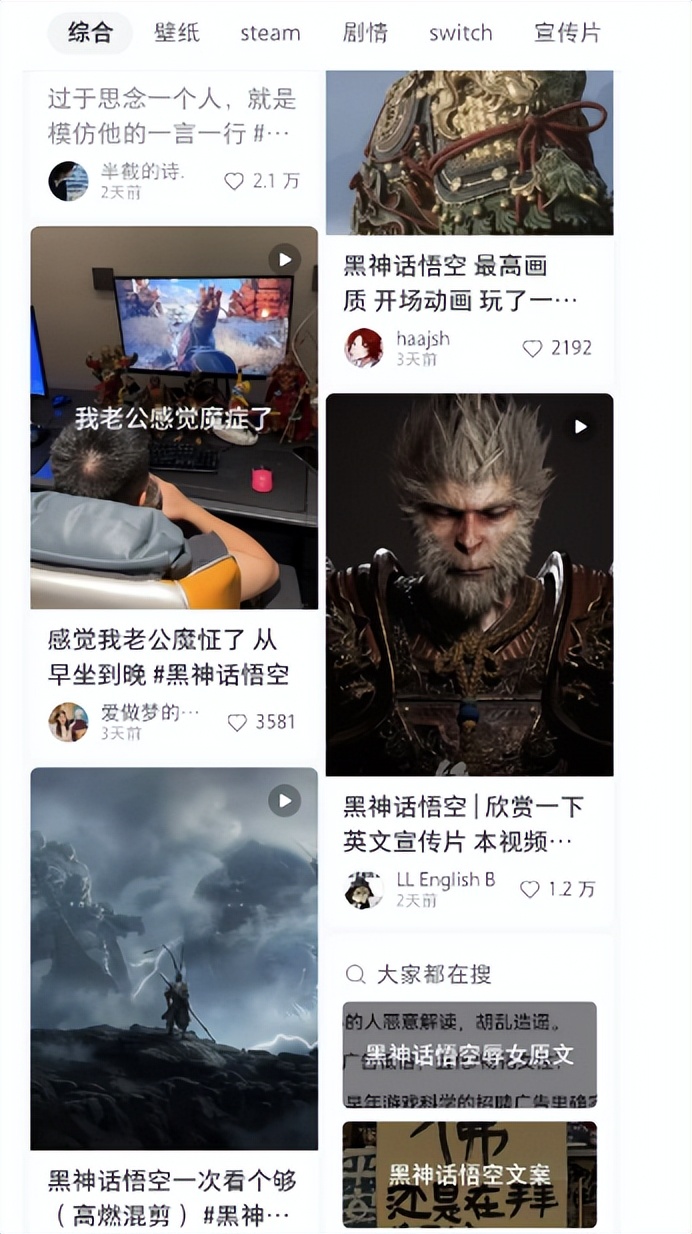692x1234 pixels.
Task: Switch to the switch tab
Action: pos(460,33)
